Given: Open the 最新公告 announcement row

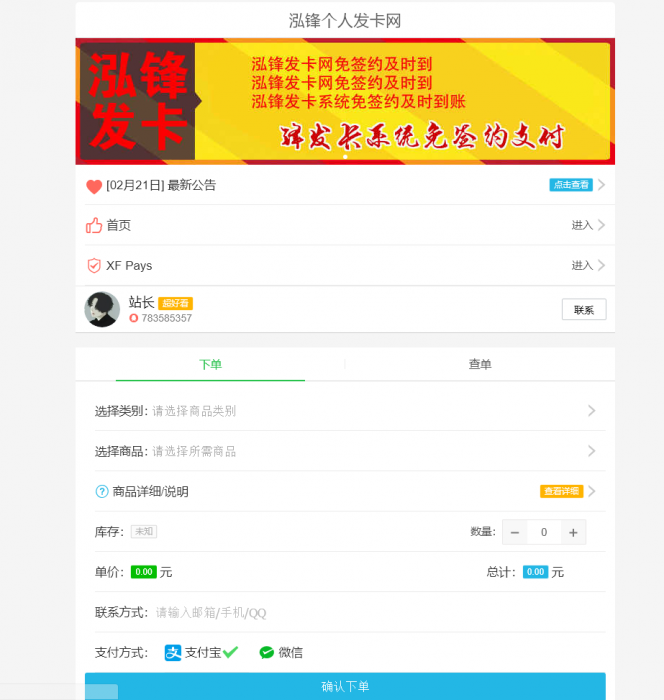Looking at the screenshot, I should pyautogui.click(x=345, y=185).
